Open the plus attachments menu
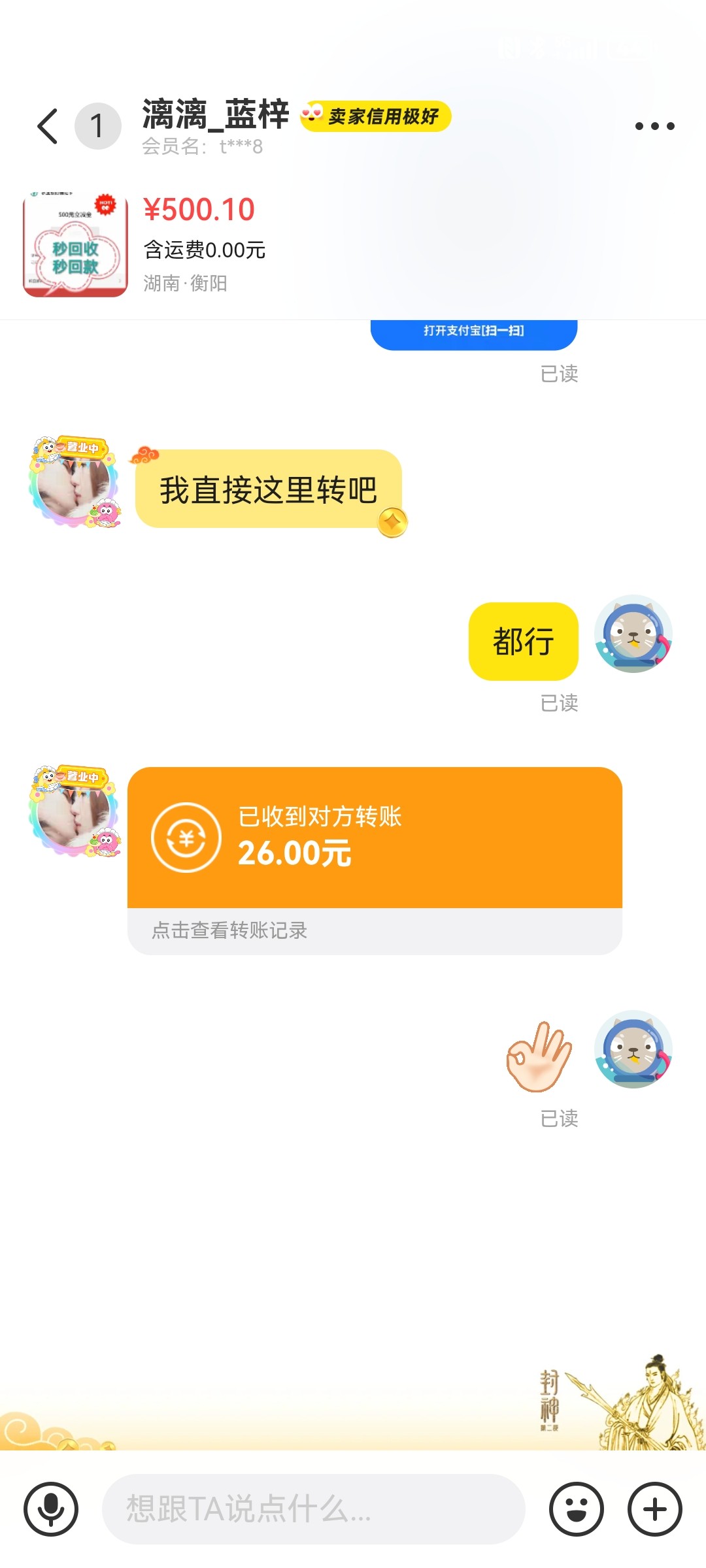 point(654,1509)
